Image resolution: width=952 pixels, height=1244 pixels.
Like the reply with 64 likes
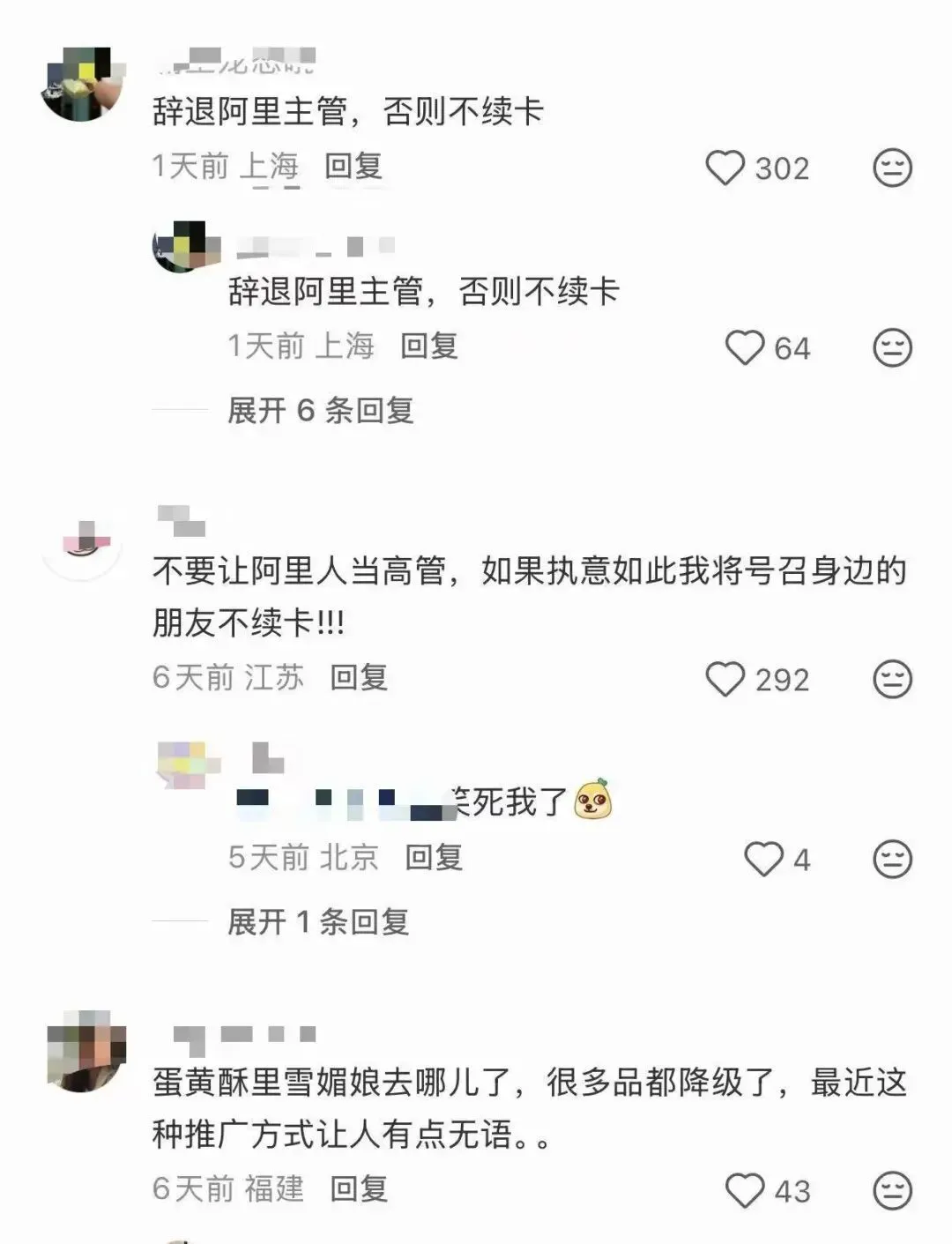[x=744, y=347]
